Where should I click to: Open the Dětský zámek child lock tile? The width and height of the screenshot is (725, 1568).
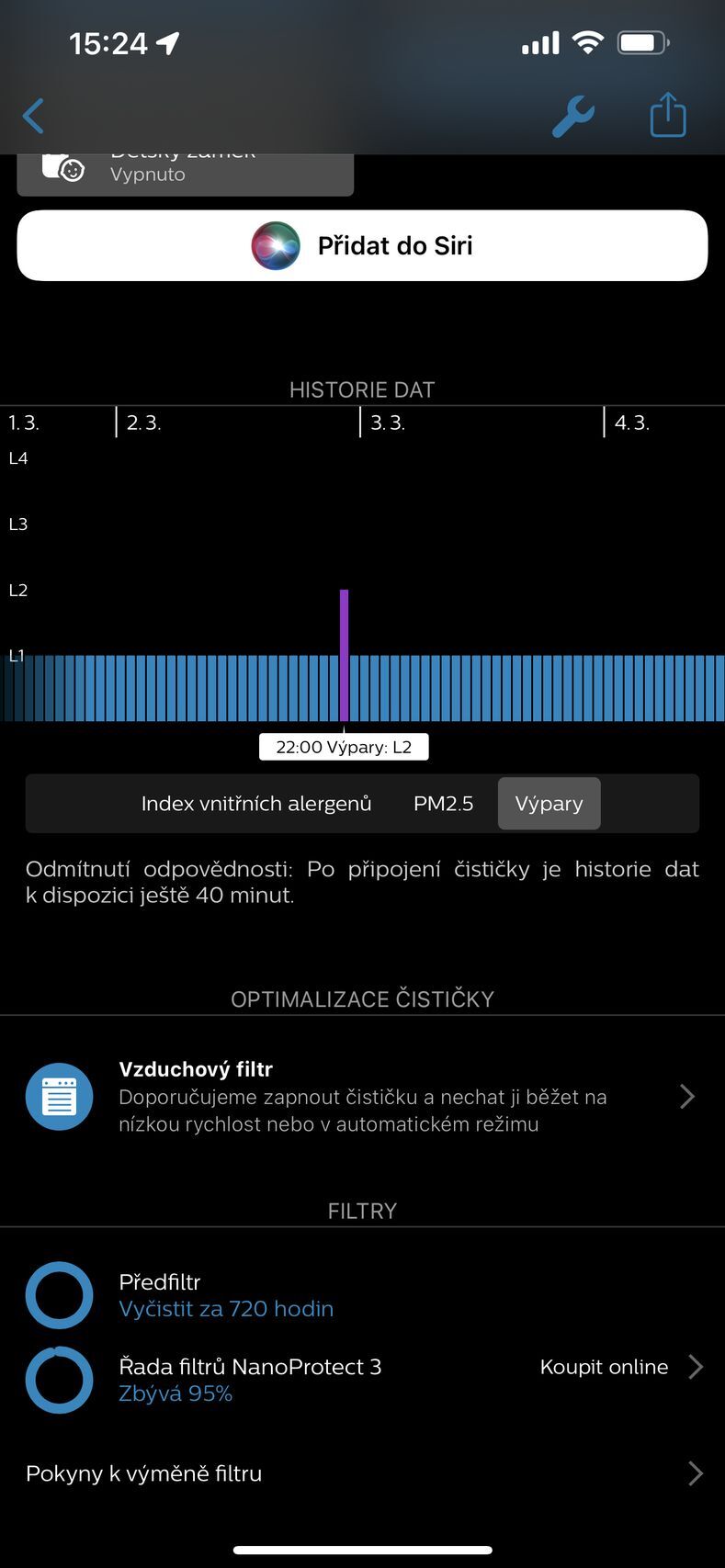[x=185, y=173]
